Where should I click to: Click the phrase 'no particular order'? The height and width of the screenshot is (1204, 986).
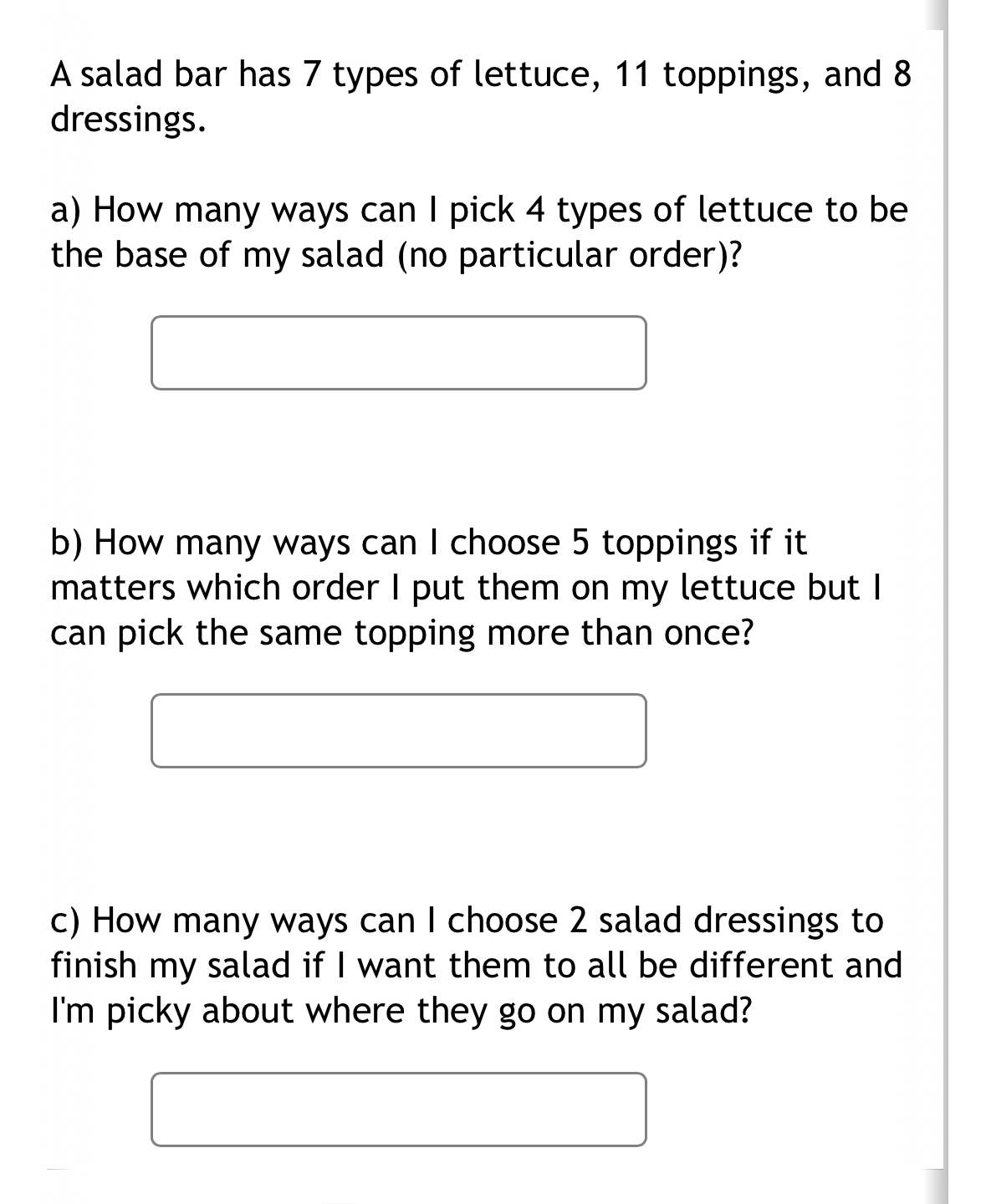tap(569, 253)
